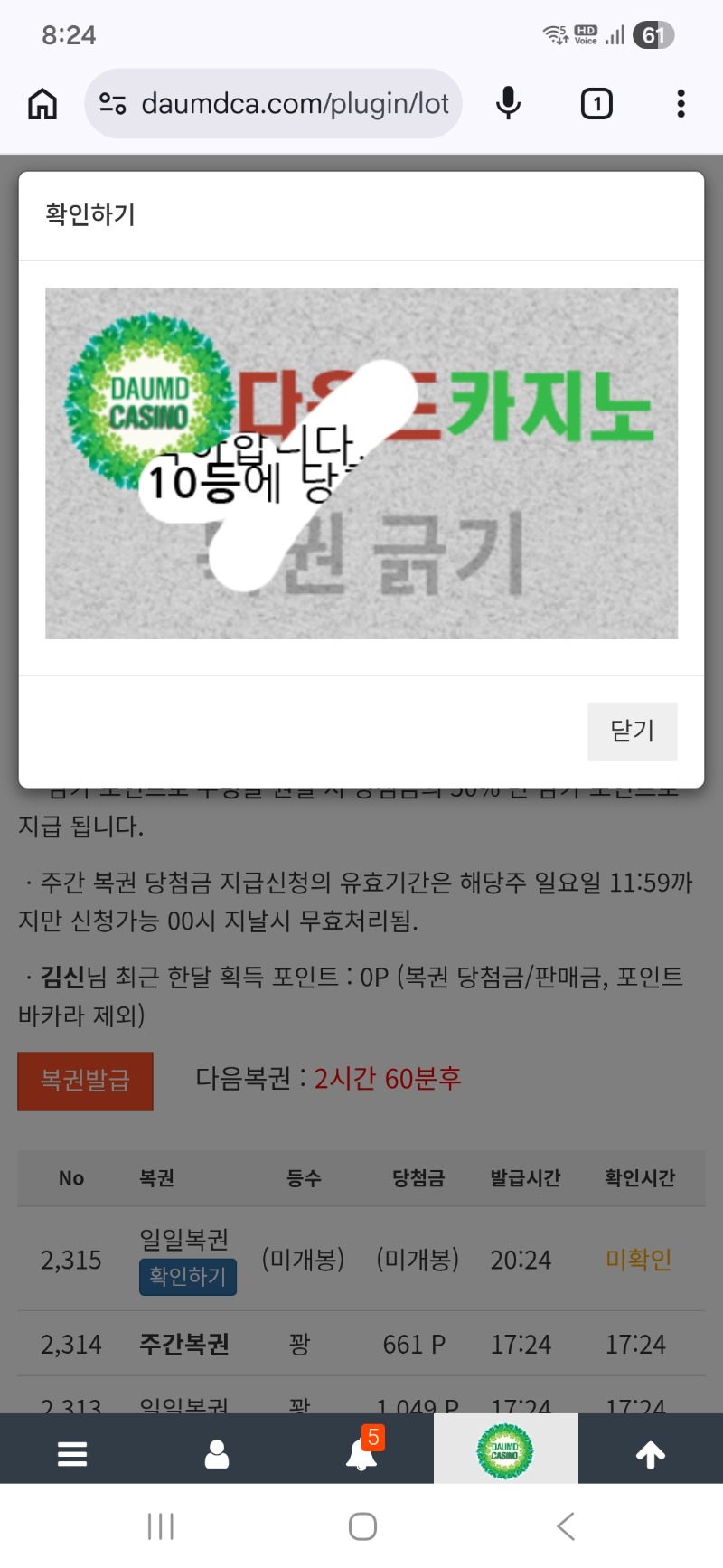
Task: Open the browser overflow menu
Action: pyautogui.click(x=681, y=104)
